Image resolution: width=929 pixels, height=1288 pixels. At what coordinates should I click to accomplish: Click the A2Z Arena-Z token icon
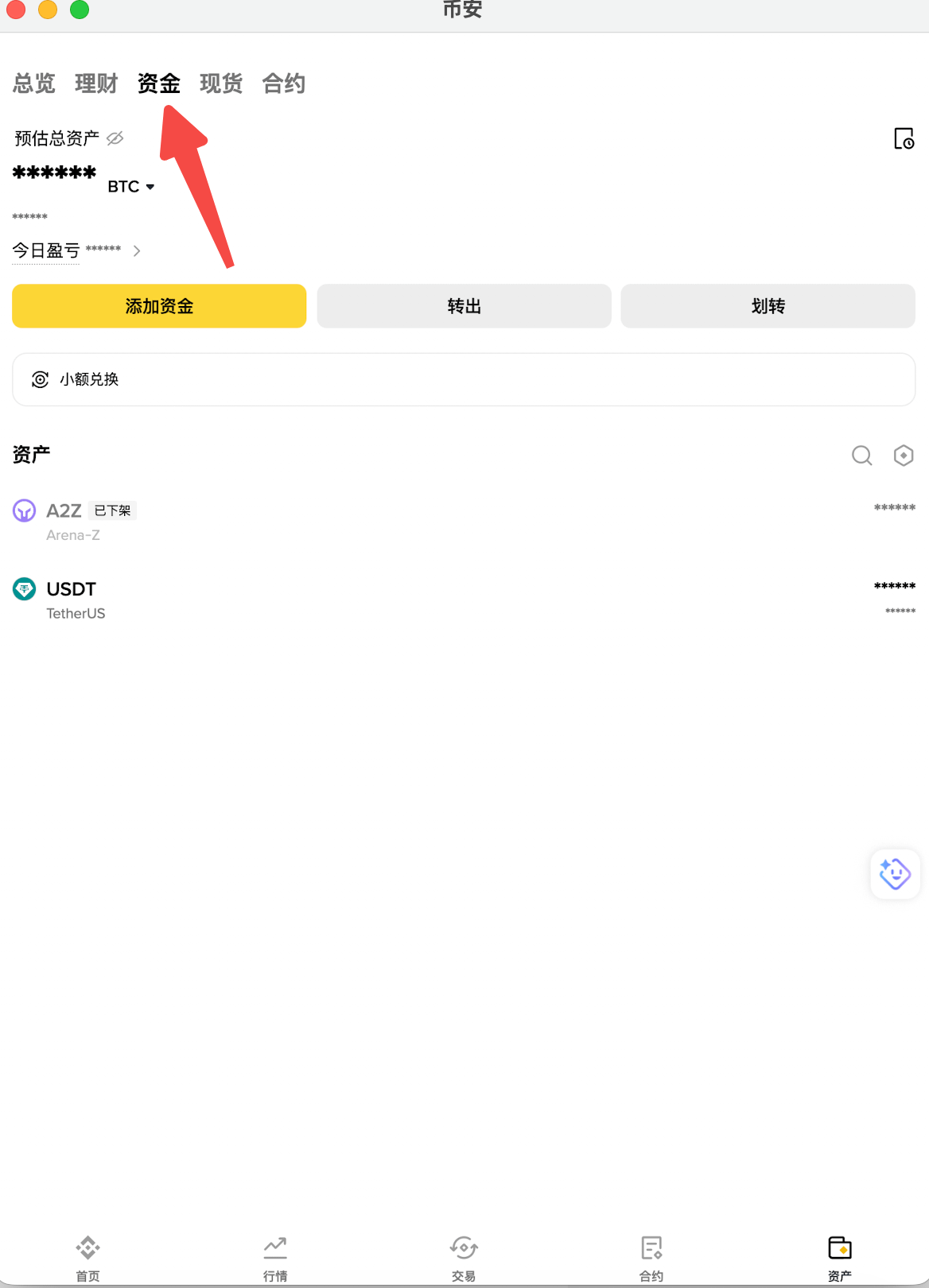click(25, 511)
